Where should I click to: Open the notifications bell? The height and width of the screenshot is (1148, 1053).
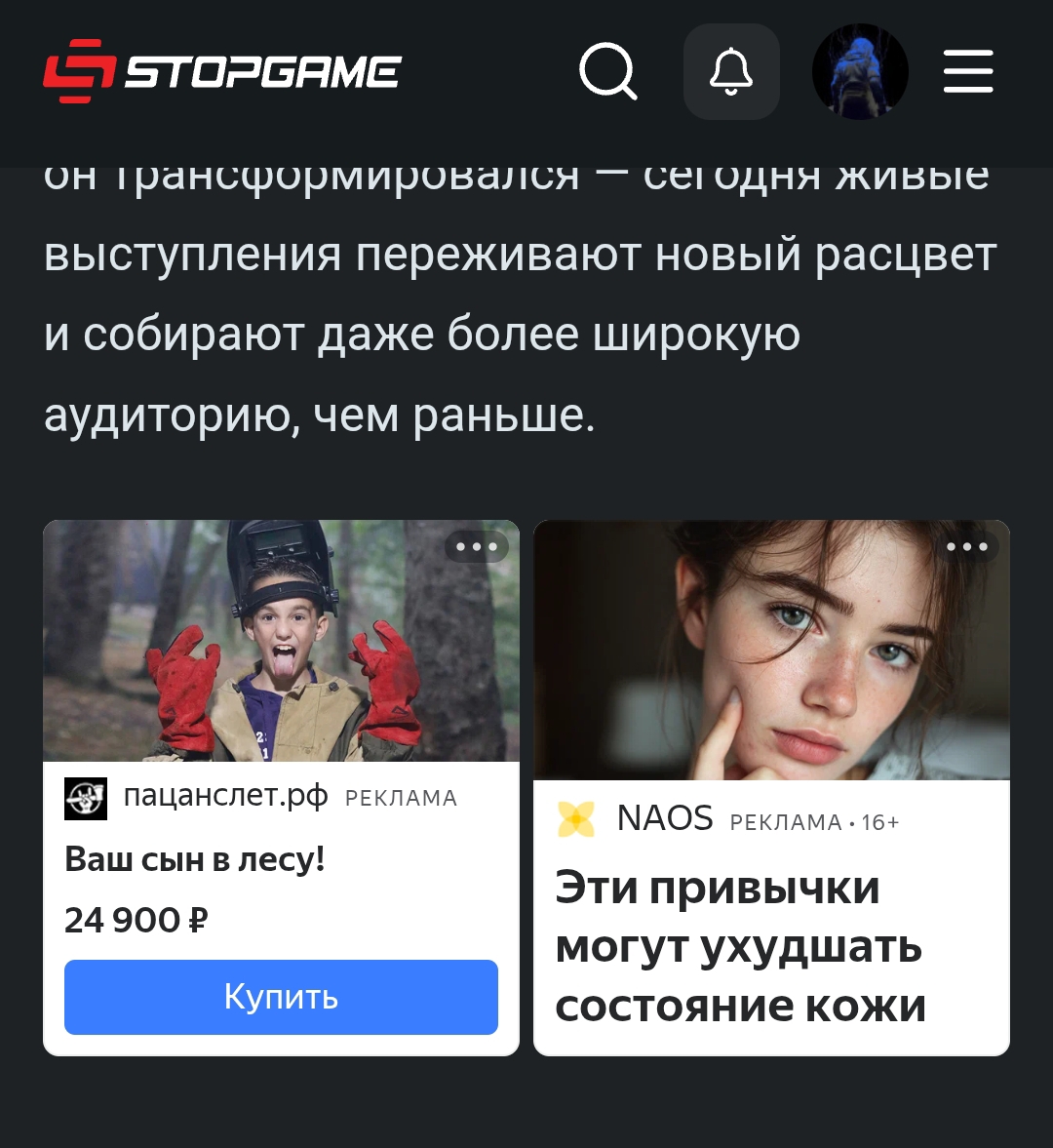click(x=730, y=72)
